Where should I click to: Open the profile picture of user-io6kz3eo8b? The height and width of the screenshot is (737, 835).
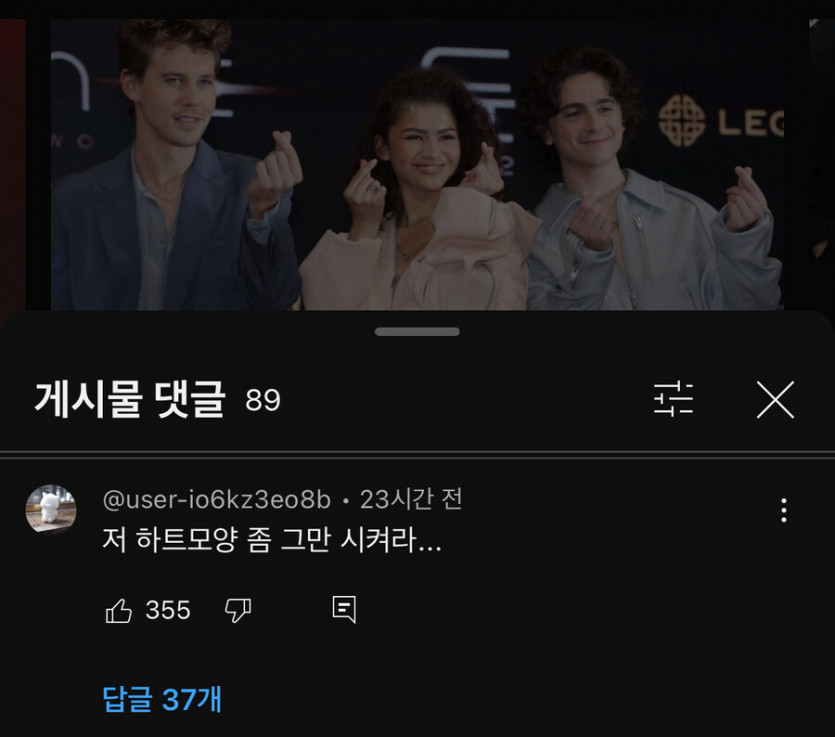tap(51, 510)
